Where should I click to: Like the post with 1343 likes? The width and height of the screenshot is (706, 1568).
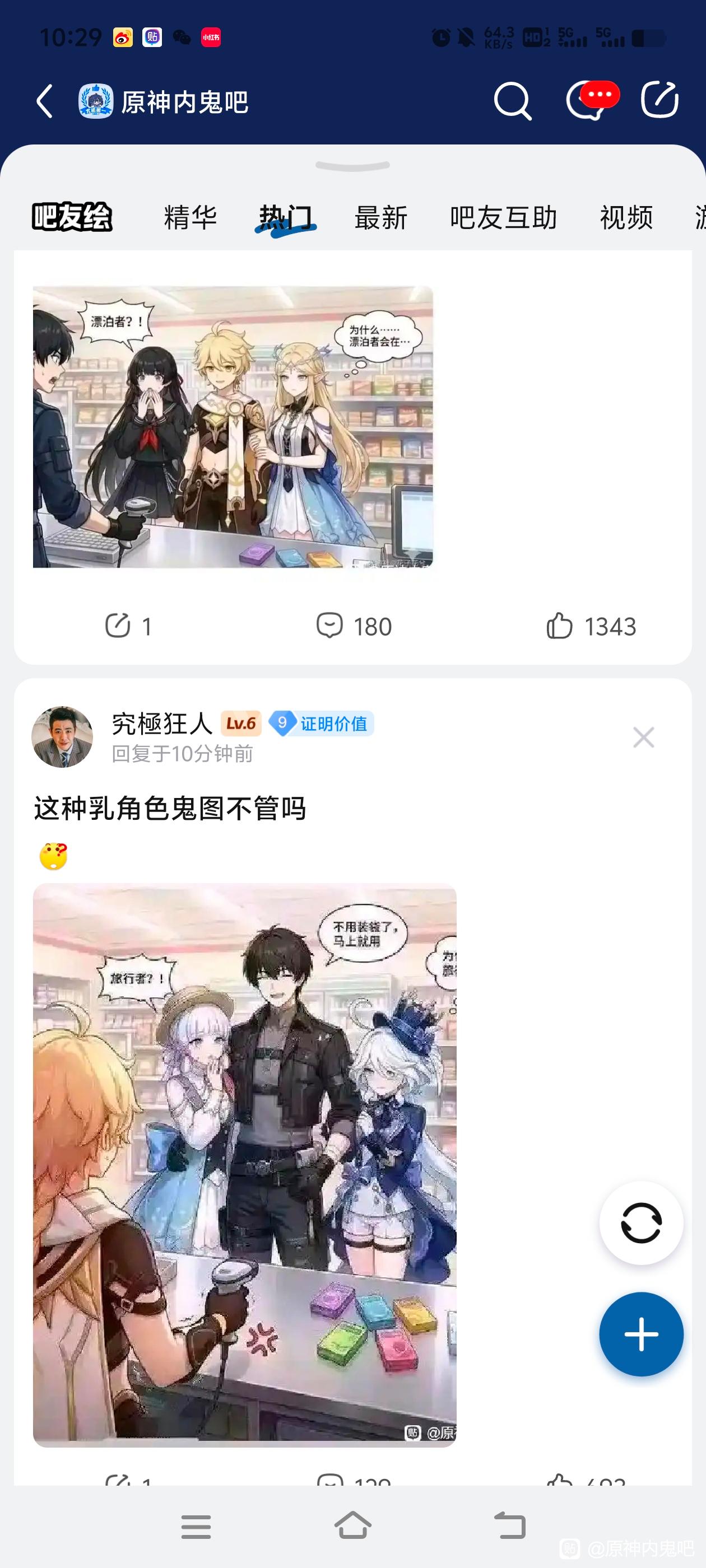pos(591,626)
